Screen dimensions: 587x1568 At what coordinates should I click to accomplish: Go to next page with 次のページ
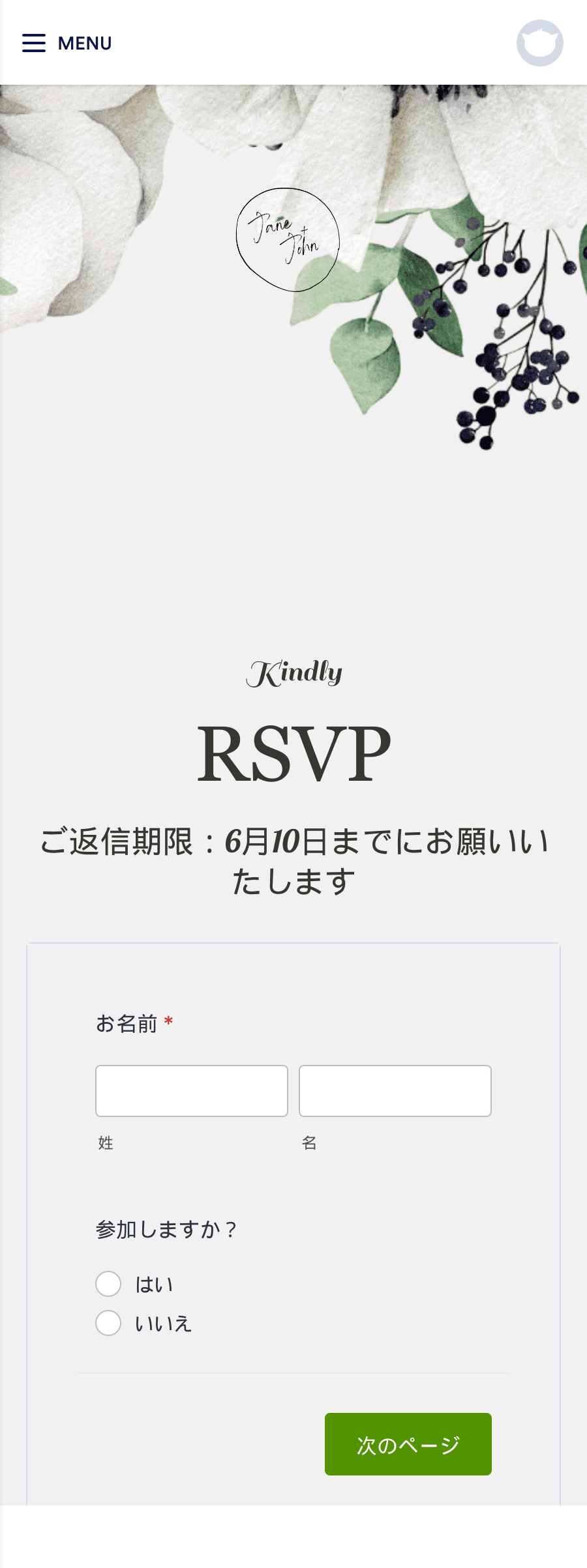[408, 1444]
